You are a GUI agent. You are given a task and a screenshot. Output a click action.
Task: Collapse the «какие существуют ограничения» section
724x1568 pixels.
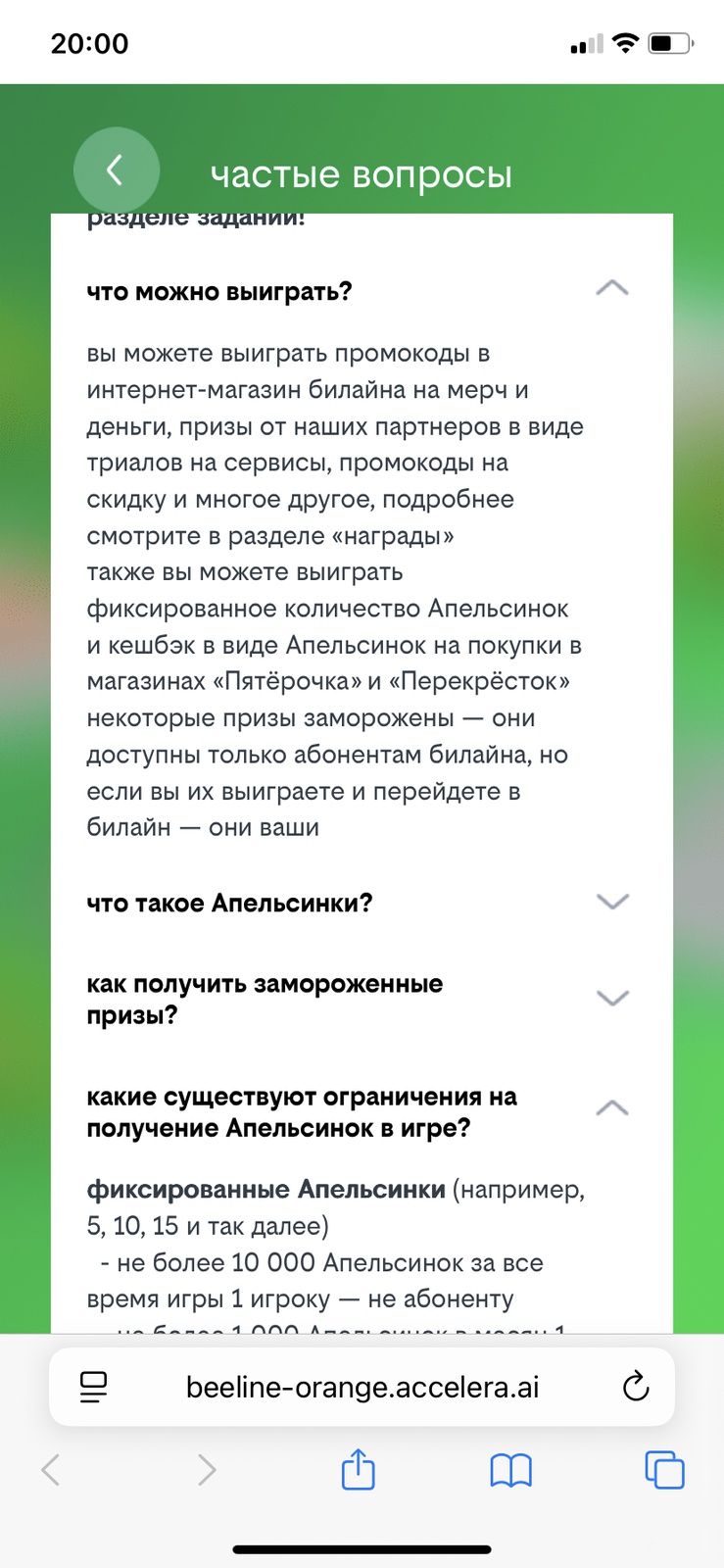(611, 1108)
